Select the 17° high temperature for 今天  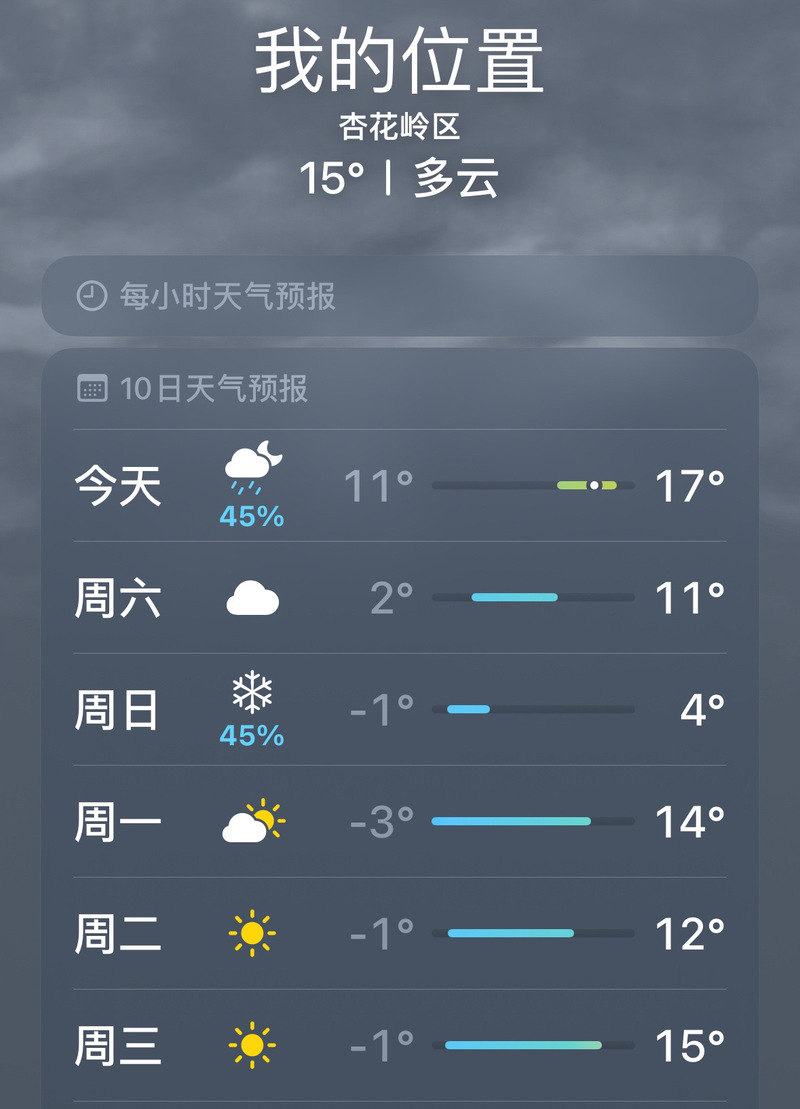690,486
